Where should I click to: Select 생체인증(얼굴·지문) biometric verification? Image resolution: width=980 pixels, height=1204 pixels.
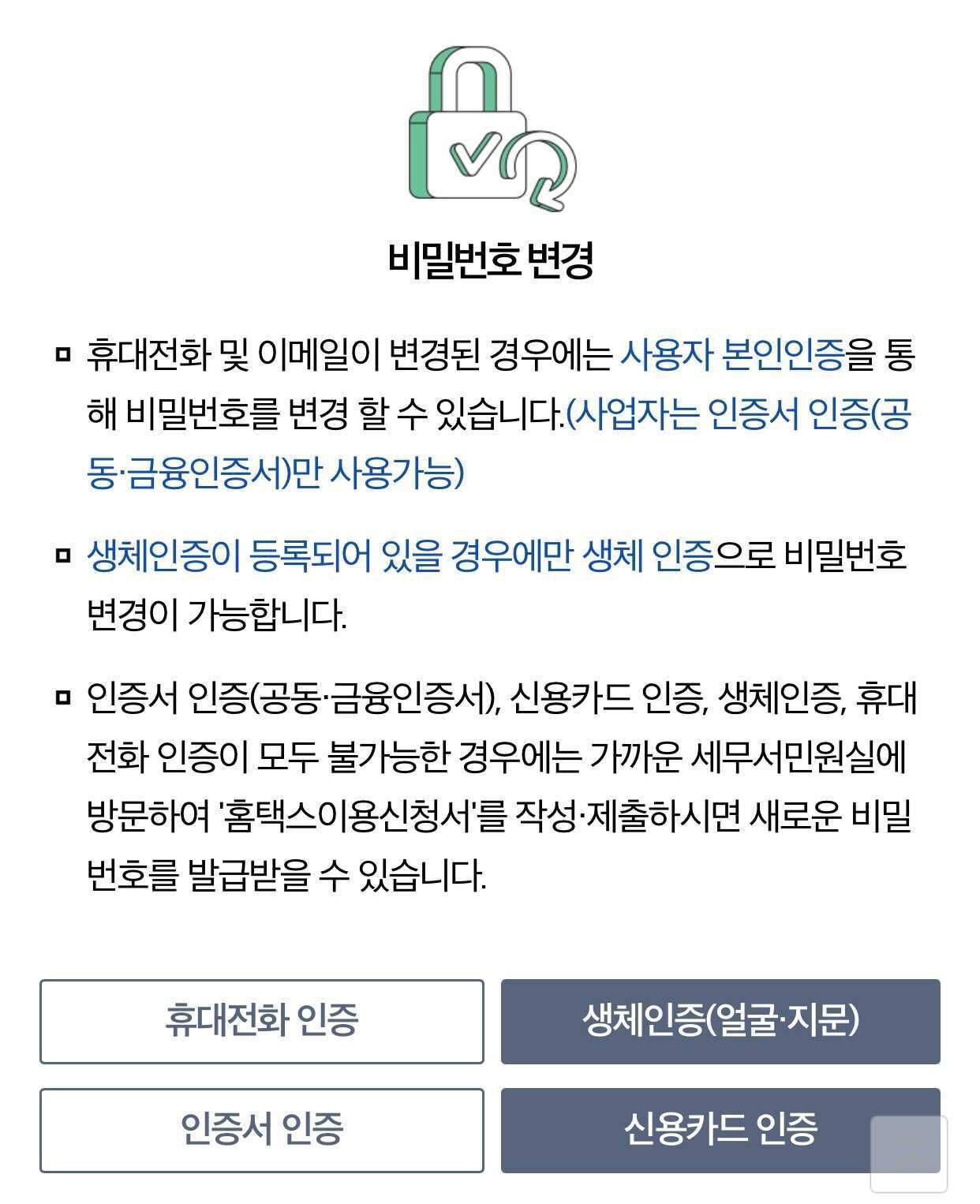[x=720, y=1021]
